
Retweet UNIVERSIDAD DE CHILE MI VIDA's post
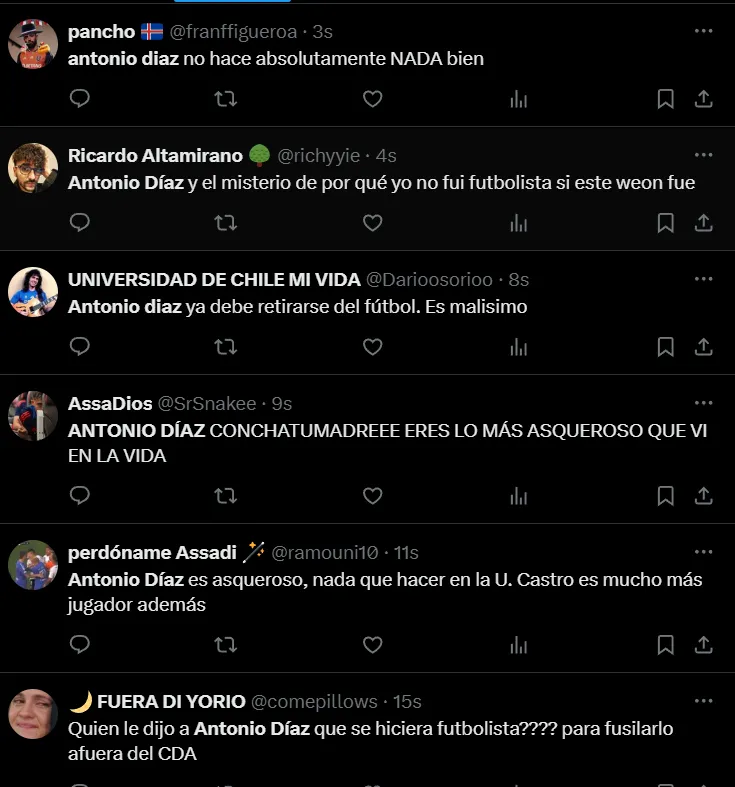coord(226,347)
